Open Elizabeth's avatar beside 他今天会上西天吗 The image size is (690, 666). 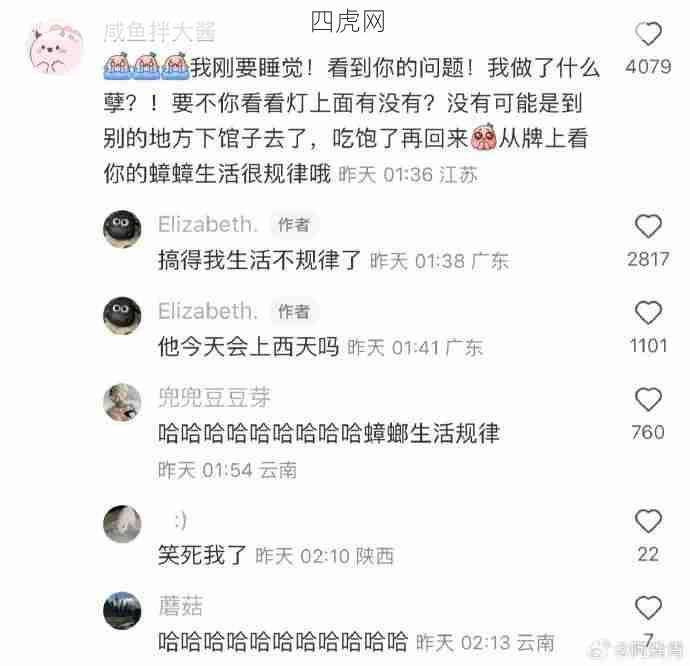(x=123, y=315)
